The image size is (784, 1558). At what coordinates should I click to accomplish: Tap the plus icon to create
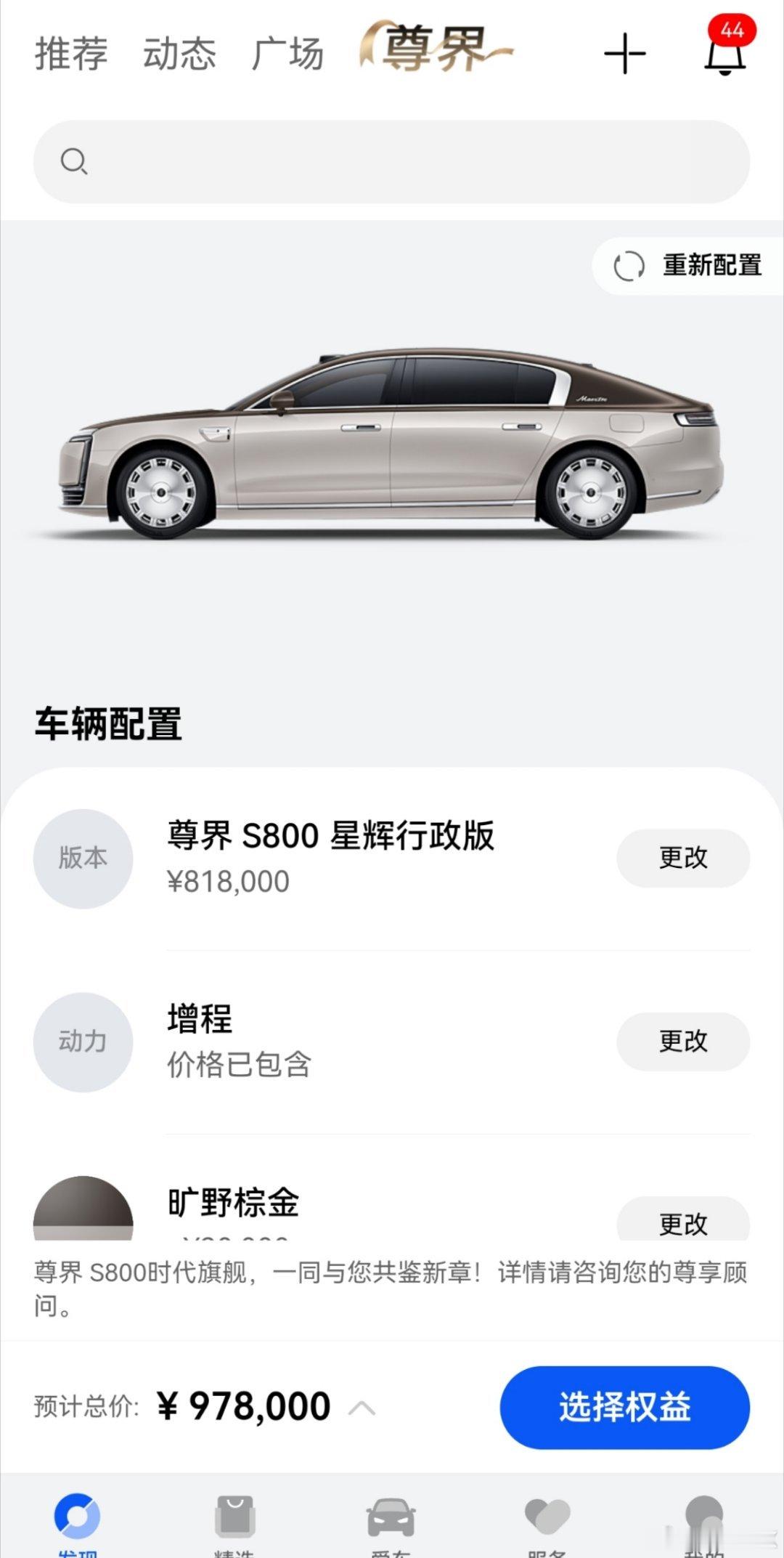click(x=624, y=54)
